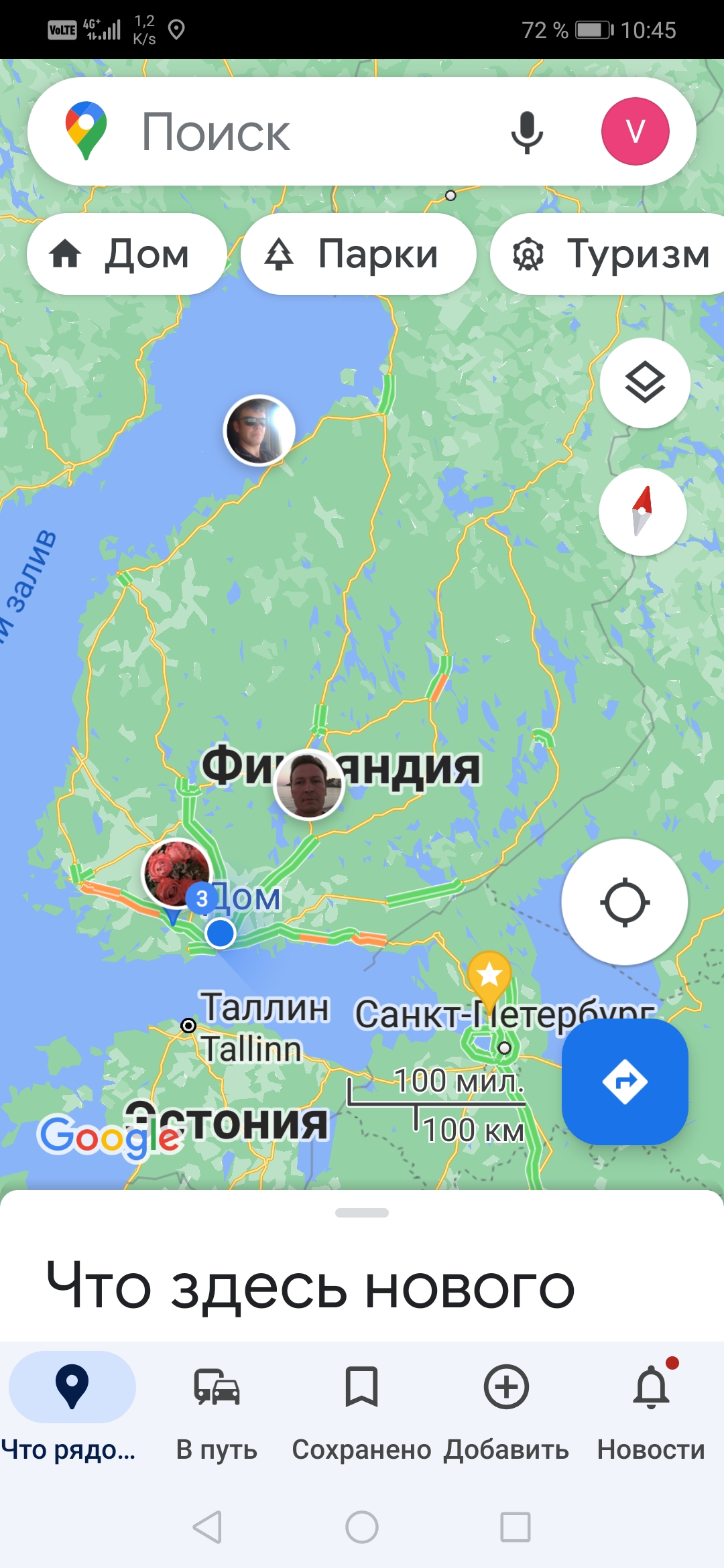Select the Дом chip

click(126, 255)
